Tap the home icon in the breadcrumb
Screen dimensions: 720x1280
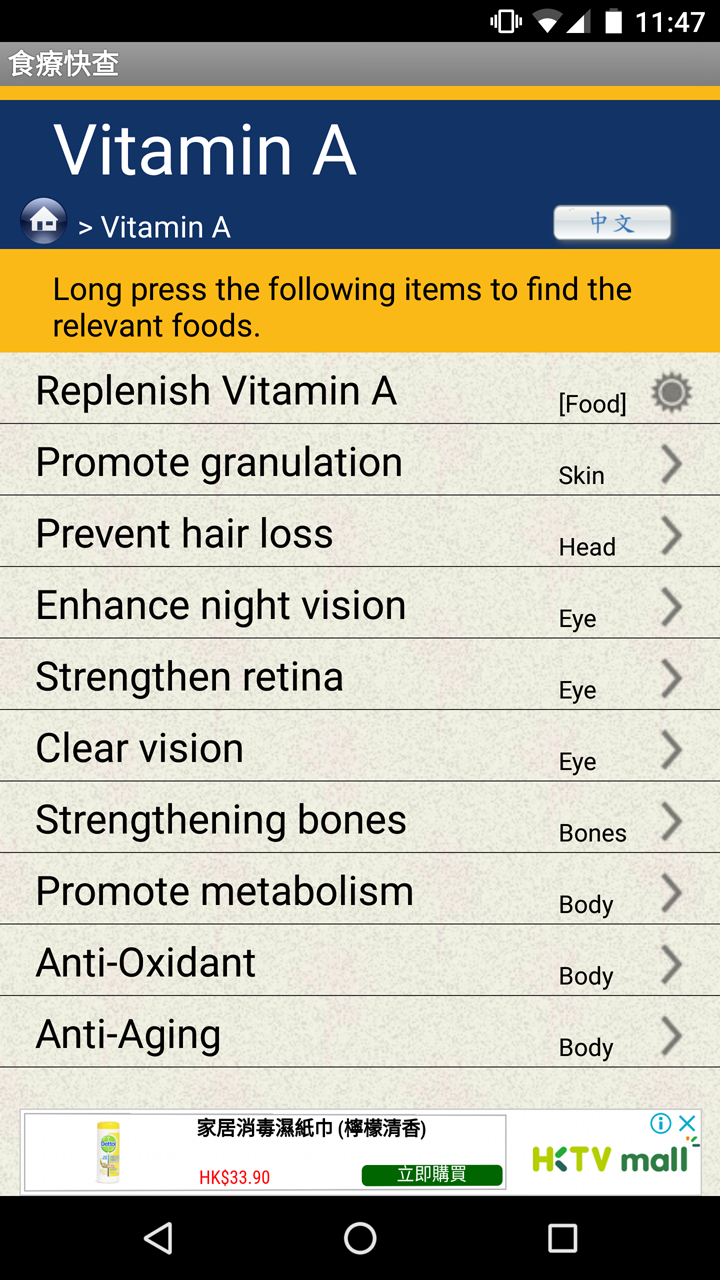click(x=42, y=221)
